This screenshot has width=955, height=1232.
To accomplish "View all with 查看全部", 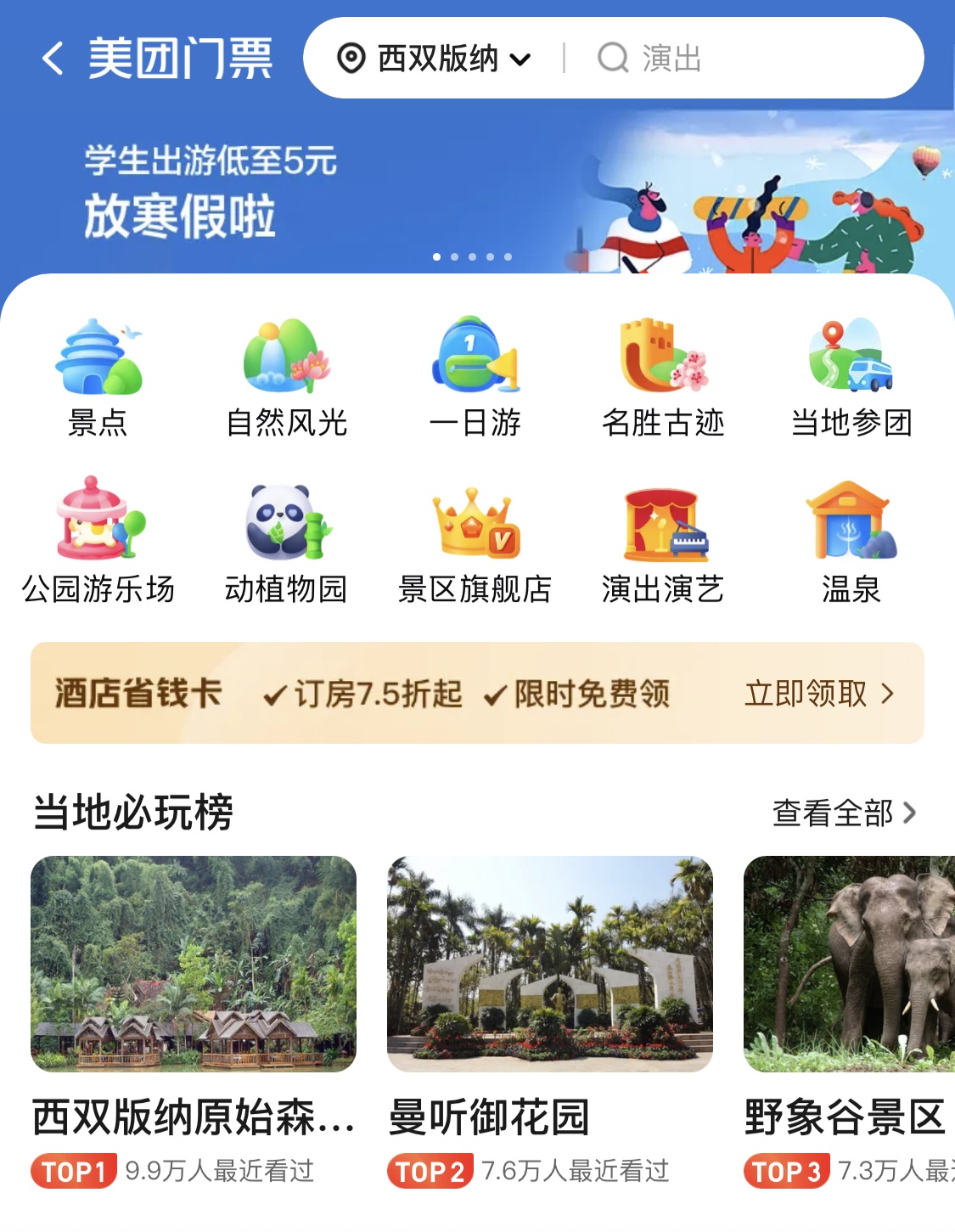I will point(844,813).
